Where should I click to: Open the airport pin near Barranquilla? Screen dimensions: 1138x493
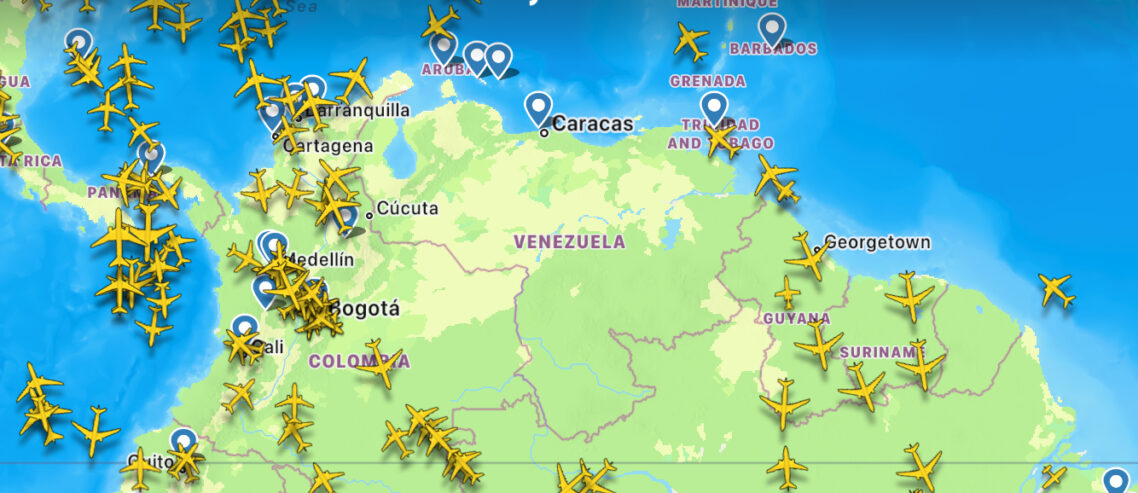tap(313, 90)
